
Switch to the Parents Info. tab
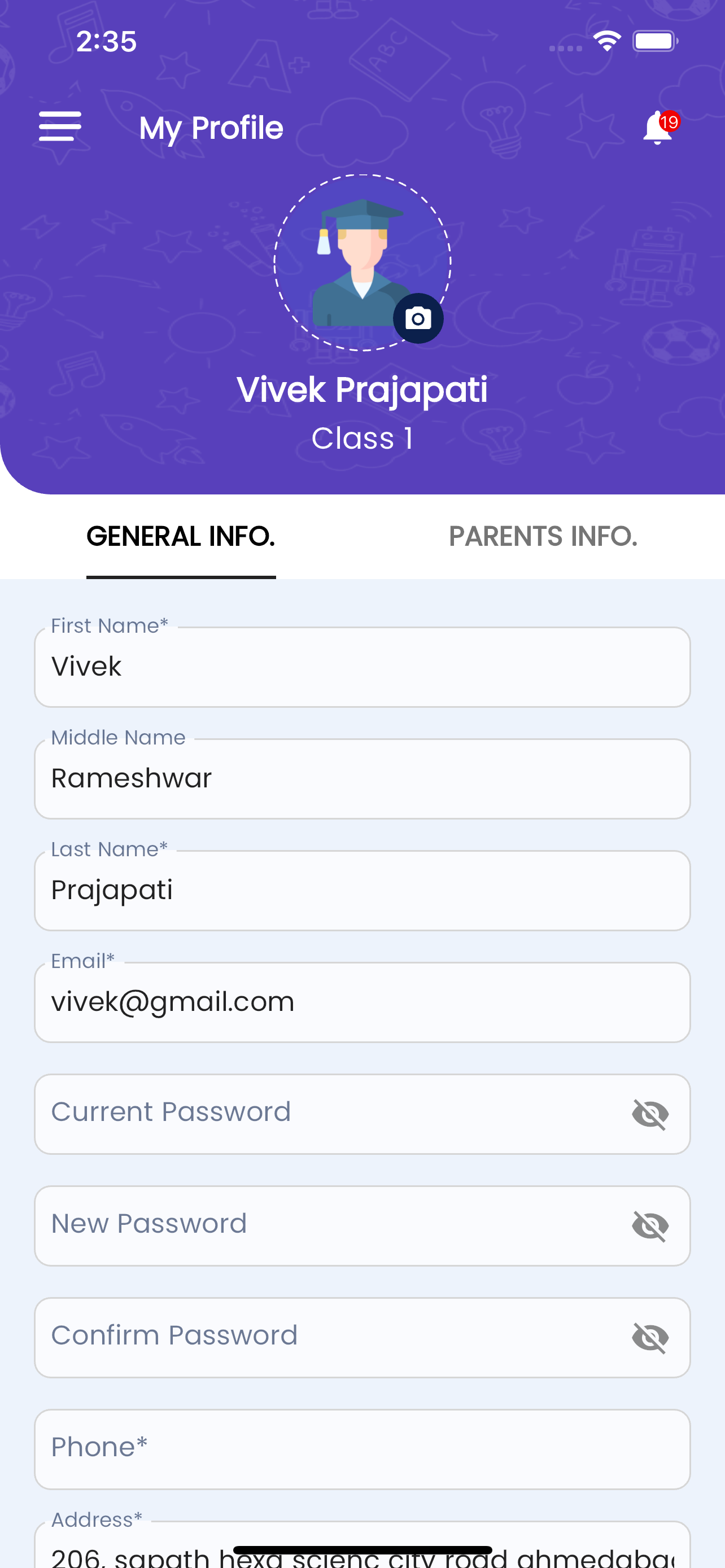coord(543,536)
